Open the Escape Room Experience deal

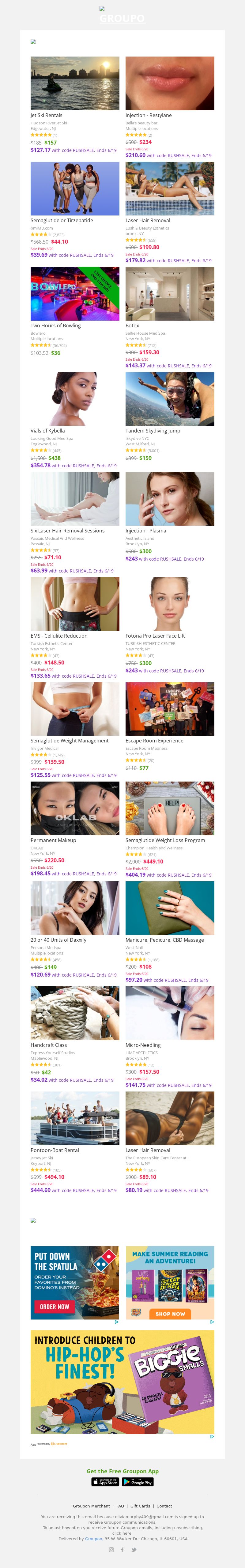pyautogui.click(x=169, y=709)
